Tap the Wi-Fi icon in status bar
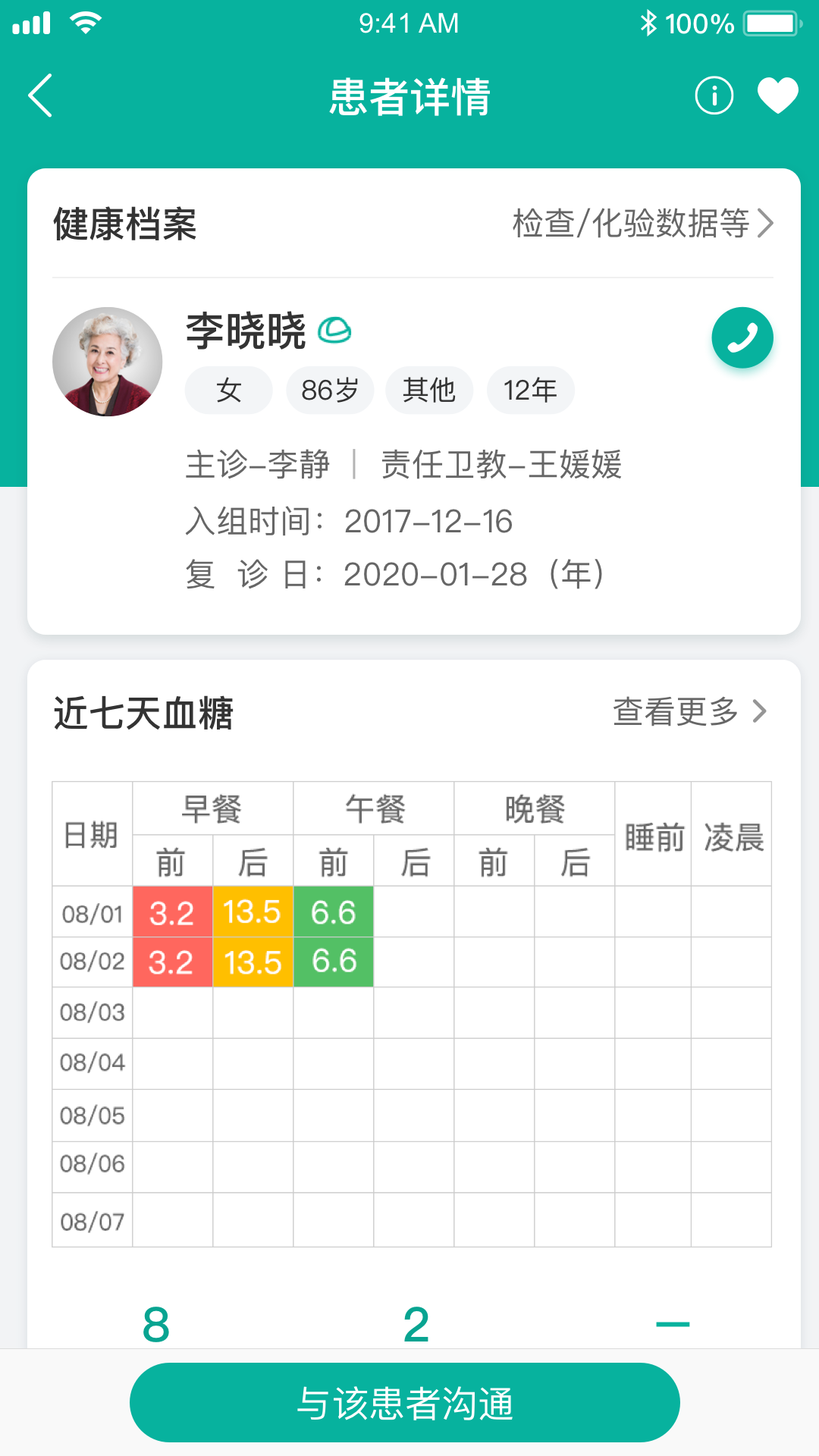This screenshot has height=1456, width=819. pyautogui.click(x=86, y=24)
